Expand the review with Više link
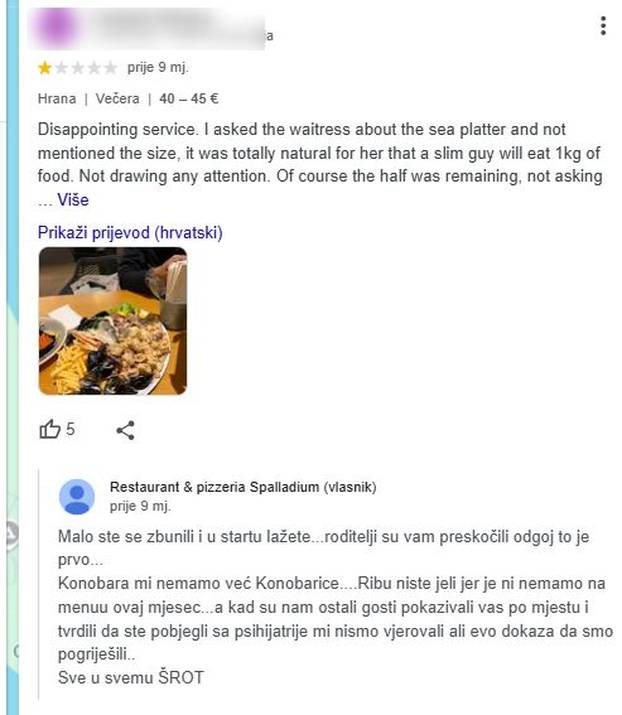622x715 pixels. click(72, 200)
